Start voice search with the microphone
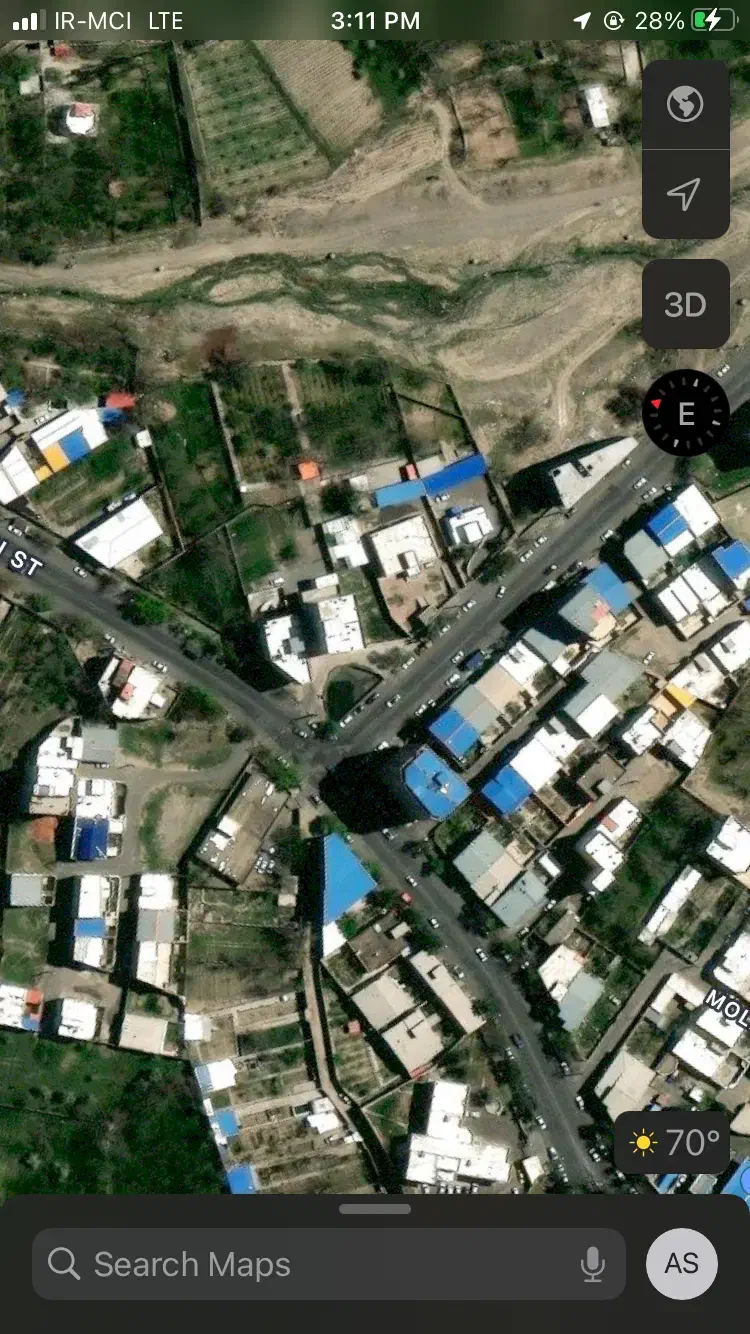The width and height of the screenshot is (750, 1334). (x=593, y=1264)
